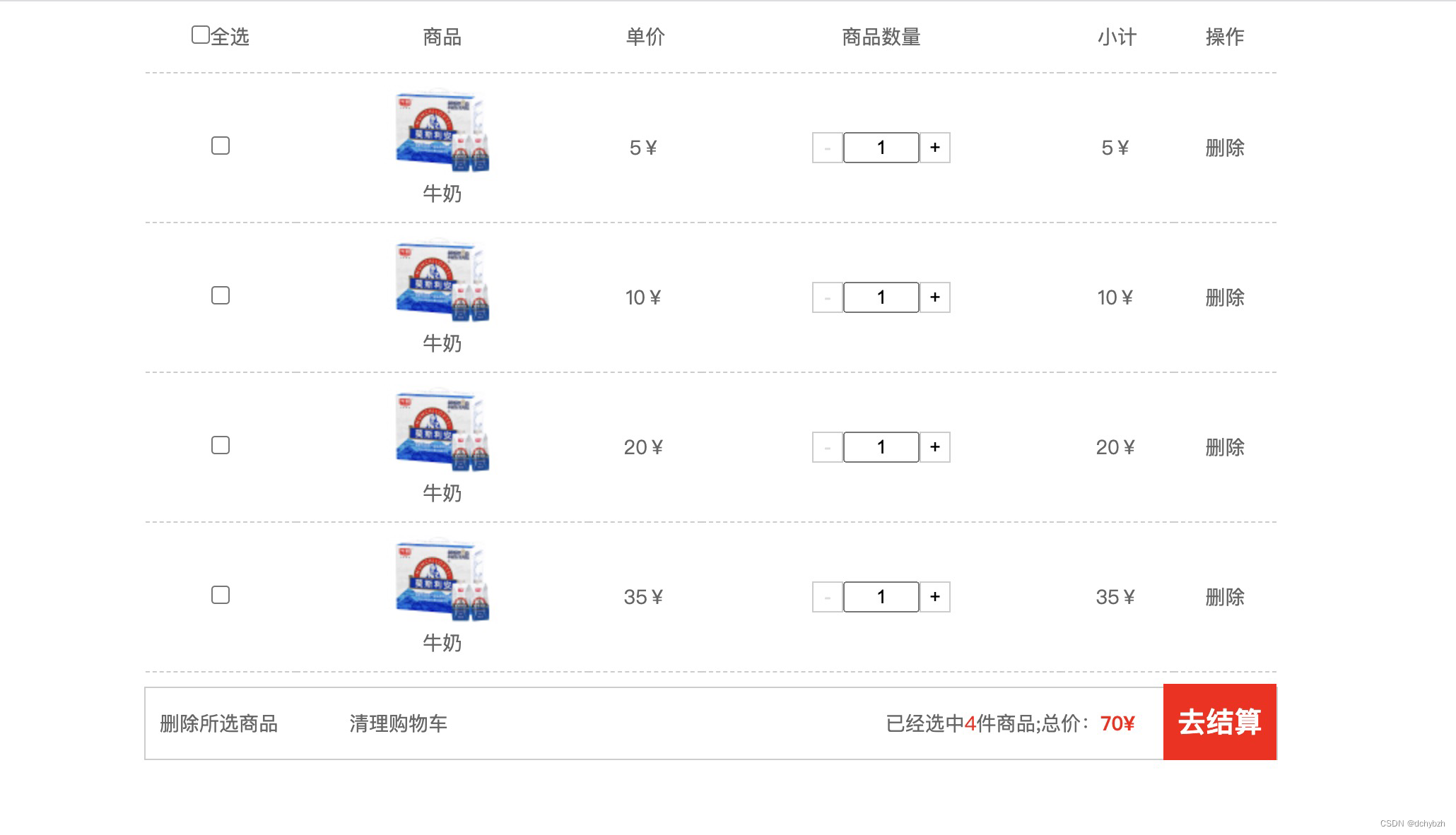1456x835 pixels.
Task: Select the checkbox for the 35¥ milk
Action: (221, 596)
